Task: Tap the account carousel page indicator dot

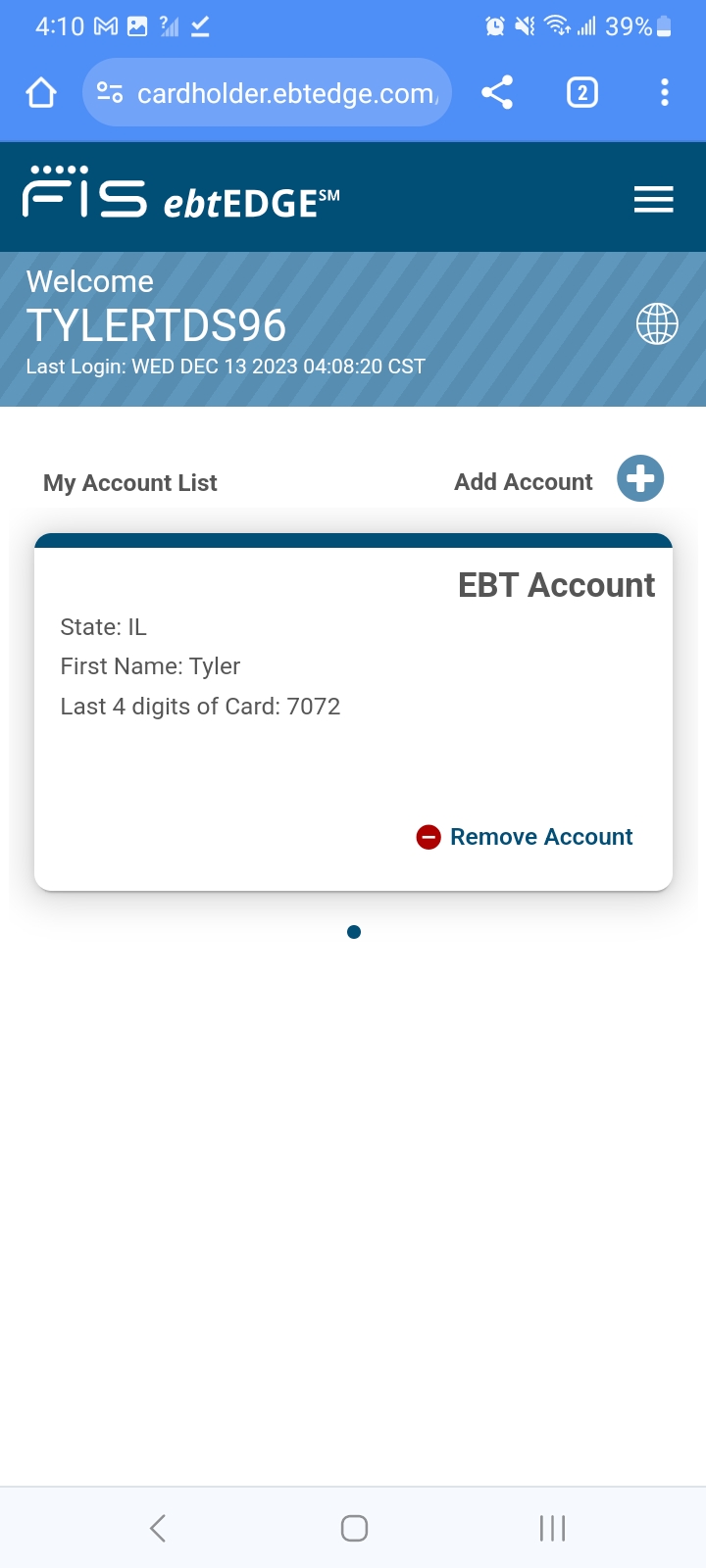Action: coord(354,932)
